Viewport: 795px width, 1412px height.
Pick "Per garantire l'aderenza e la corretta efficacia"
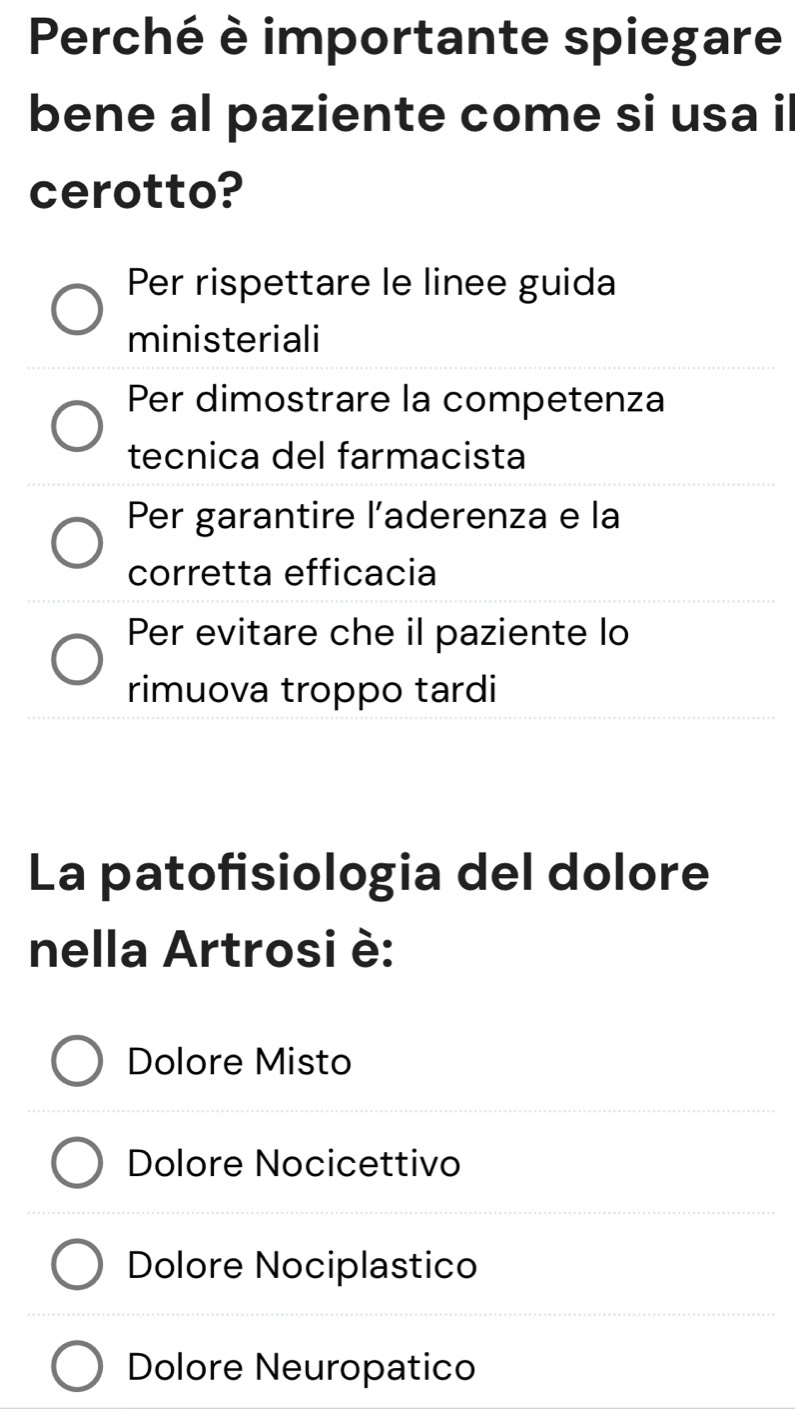tap(76, 545)
